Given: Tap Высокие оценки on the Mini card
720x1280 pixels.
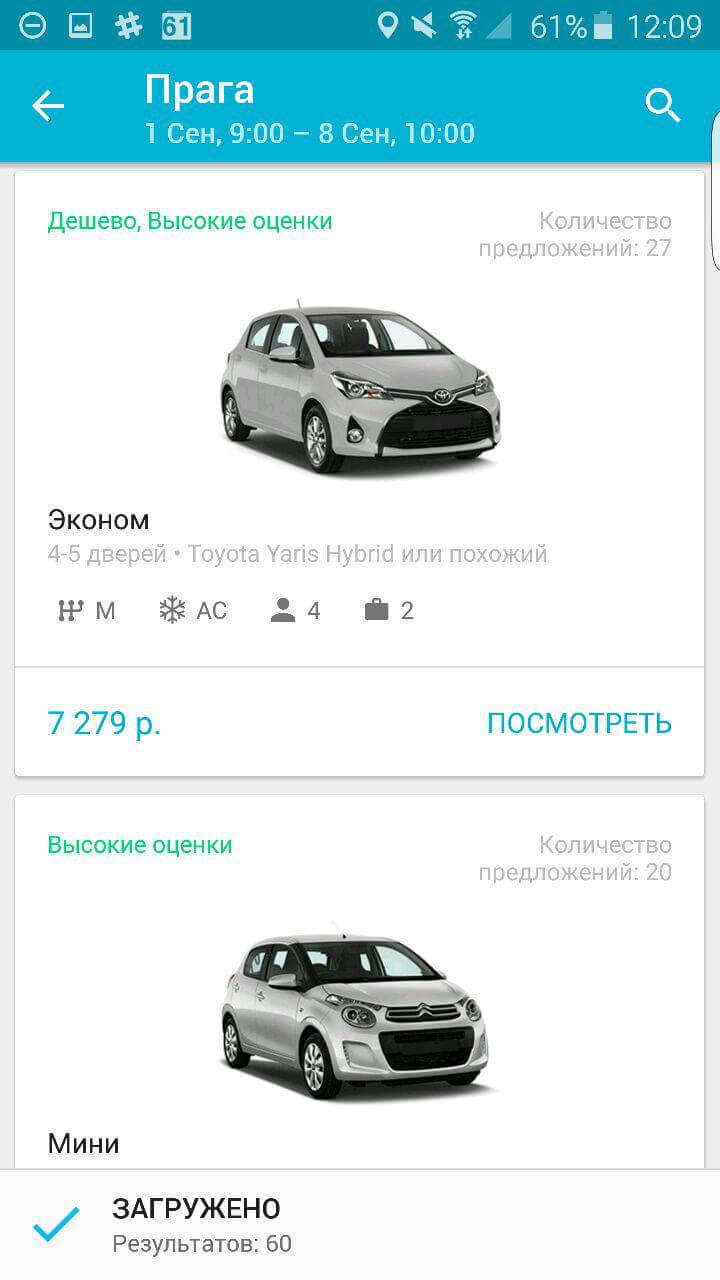Looking at the screenshot, I should pyautogui.click(x=140, y=845).
